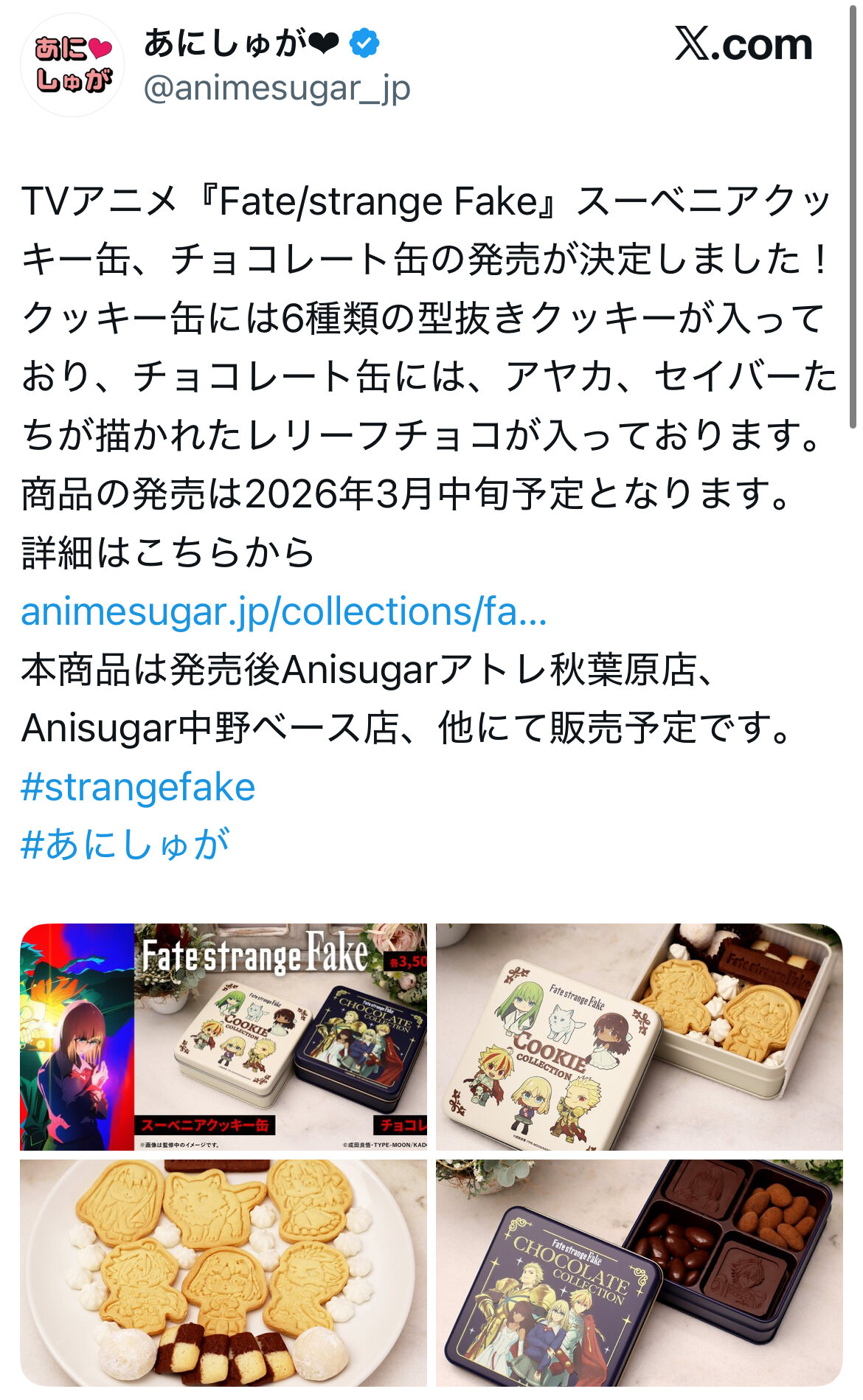Screen dimensions: 863x1400
Task: Open the #strangefake hashtag
Action: click(138, 787)
